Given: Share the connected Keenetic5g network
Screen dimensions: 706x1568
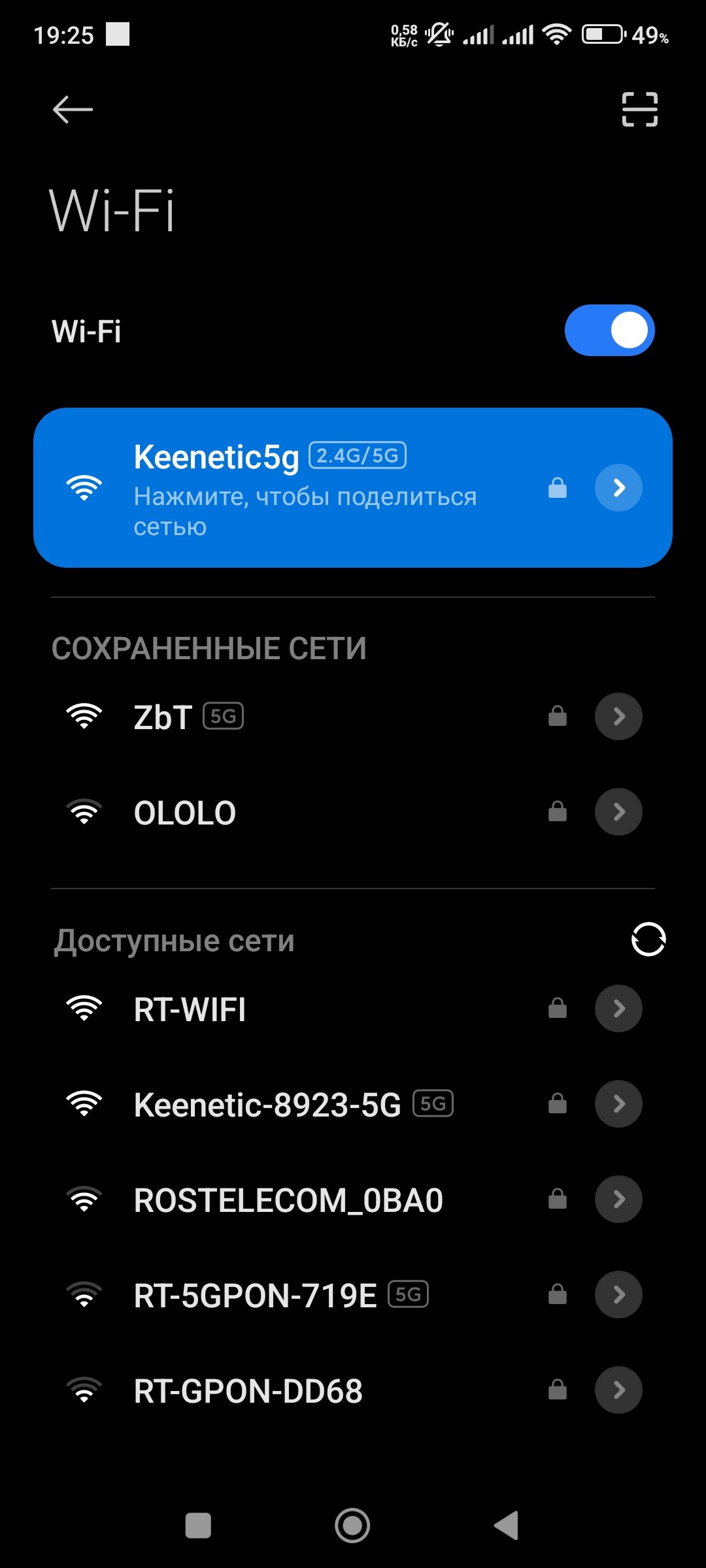Looking at the screenshot, I should [x=305, y=498].
